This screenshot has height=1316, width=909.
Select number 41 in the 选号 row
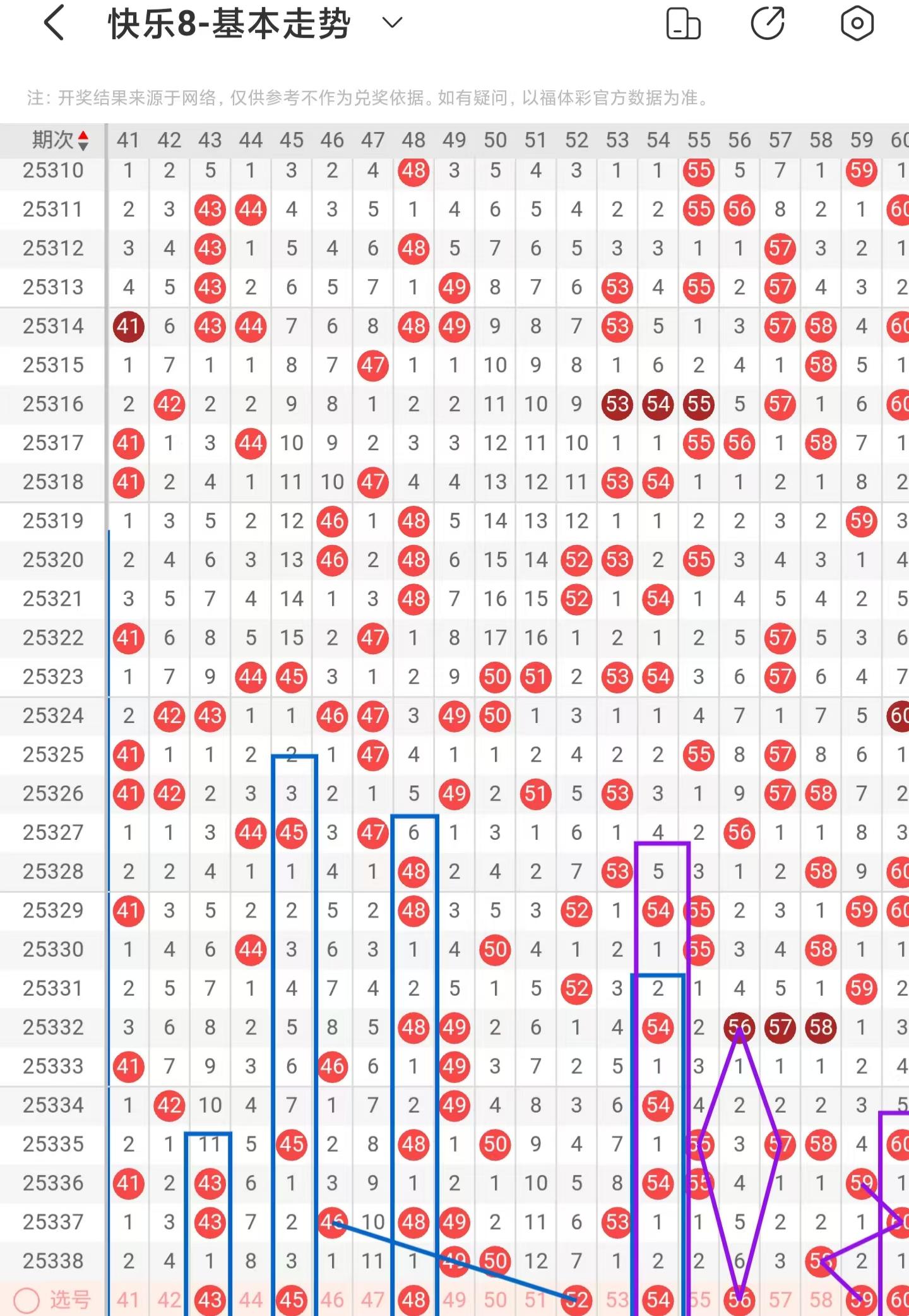click(128, 1300)
